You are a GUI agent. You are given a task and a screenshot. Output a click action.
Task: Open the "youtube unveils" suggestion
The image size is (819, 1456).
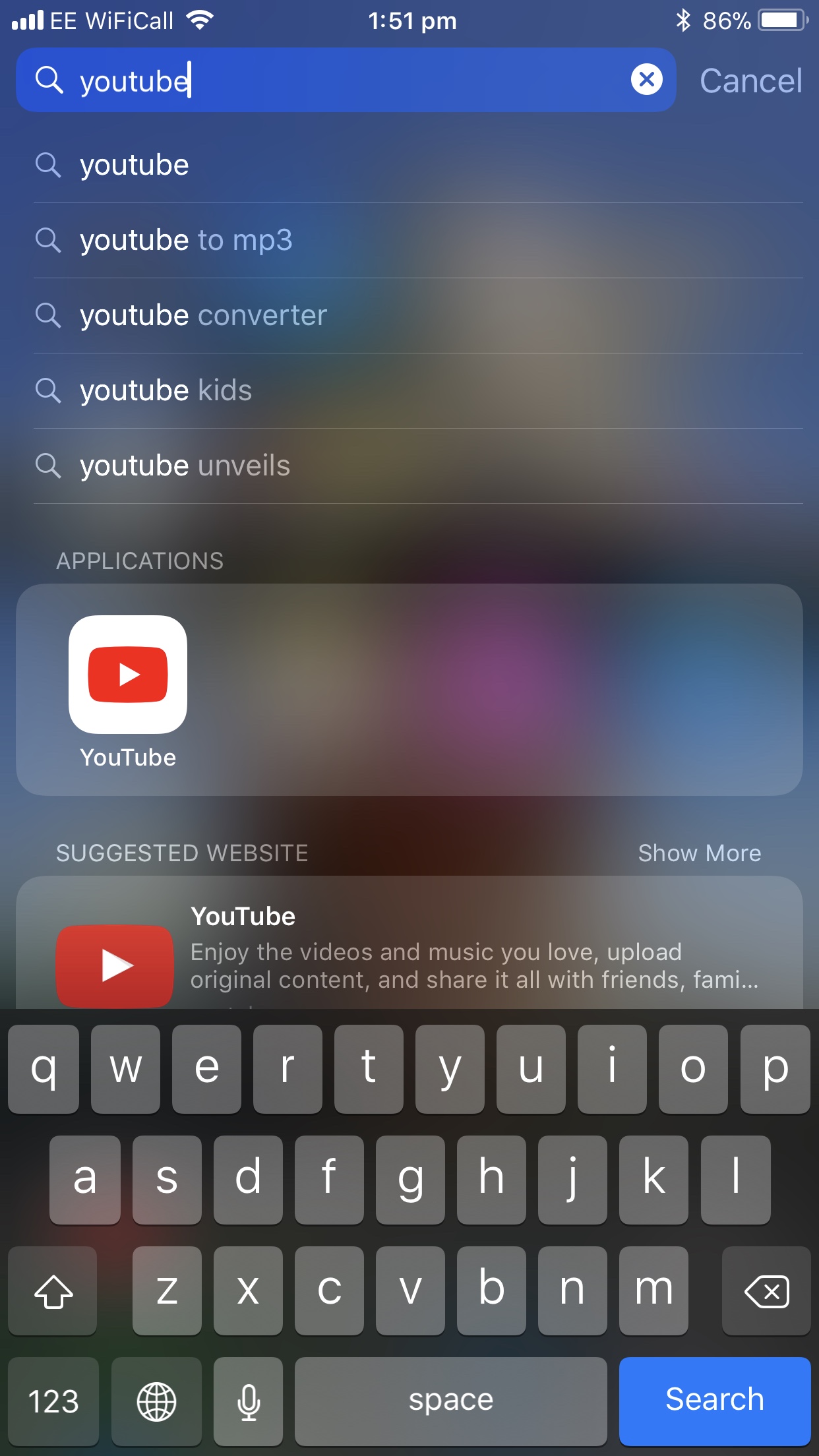[x=418, y=466]
